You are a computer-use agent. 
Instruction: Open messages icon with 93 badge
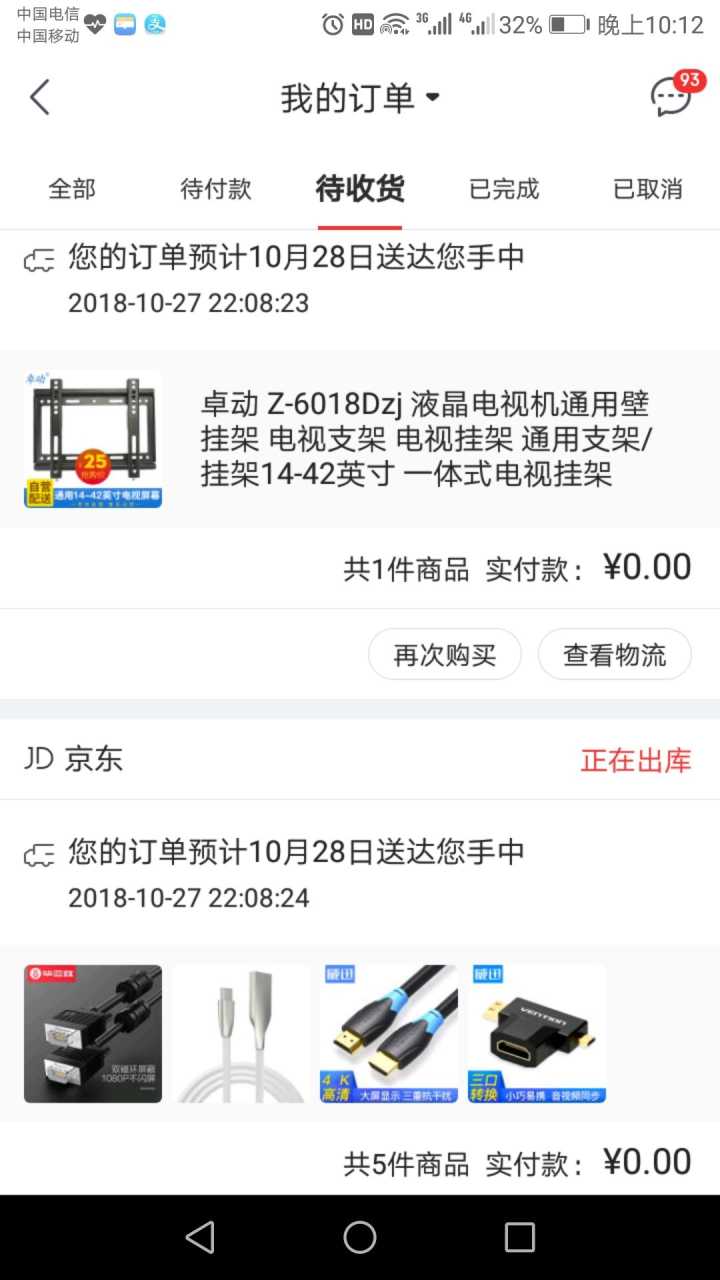coord(672,97)
